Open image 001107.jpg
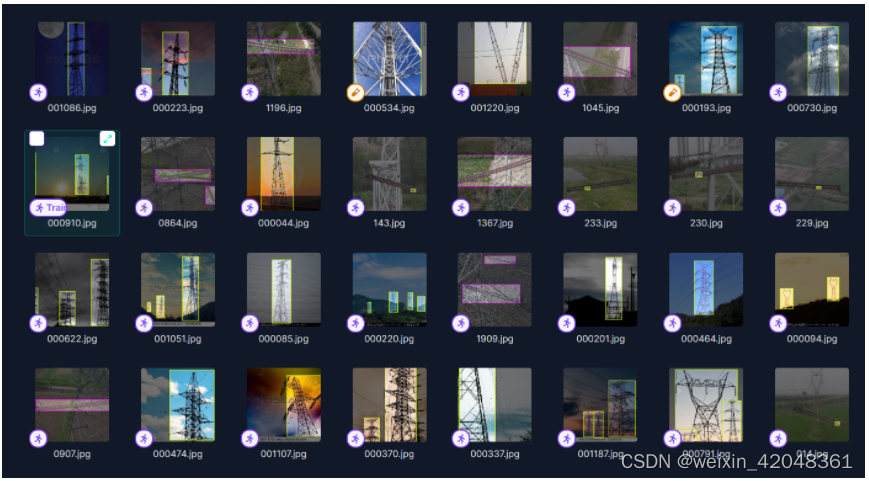The width and height of the screenshot is (869, 481). pyautogui.click(x=284, y=404)
